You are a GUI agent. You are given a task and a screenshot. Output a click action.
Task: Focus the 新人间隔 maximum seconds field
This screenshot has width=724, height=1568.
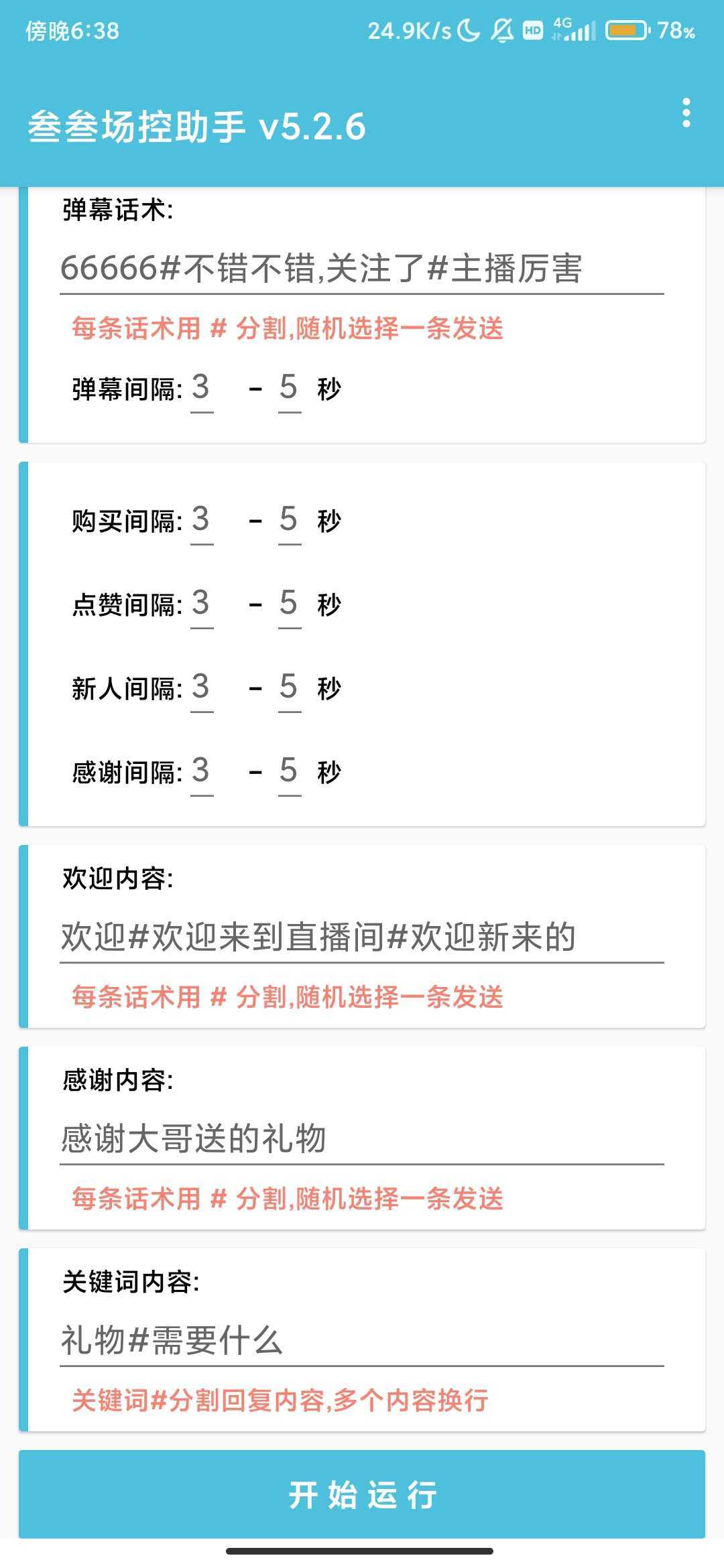point(289,688)
